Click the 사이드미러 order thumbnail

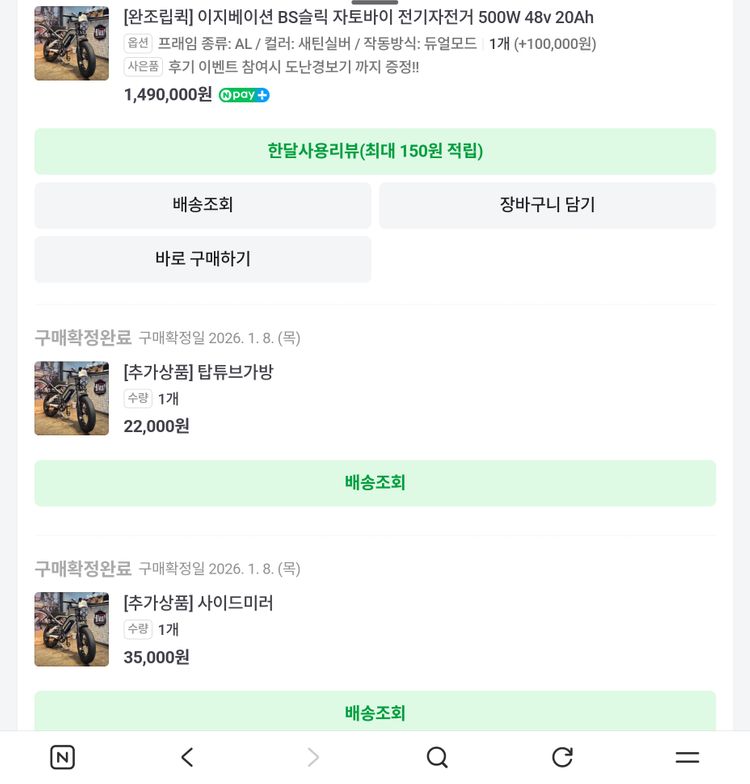click(71, 629)
